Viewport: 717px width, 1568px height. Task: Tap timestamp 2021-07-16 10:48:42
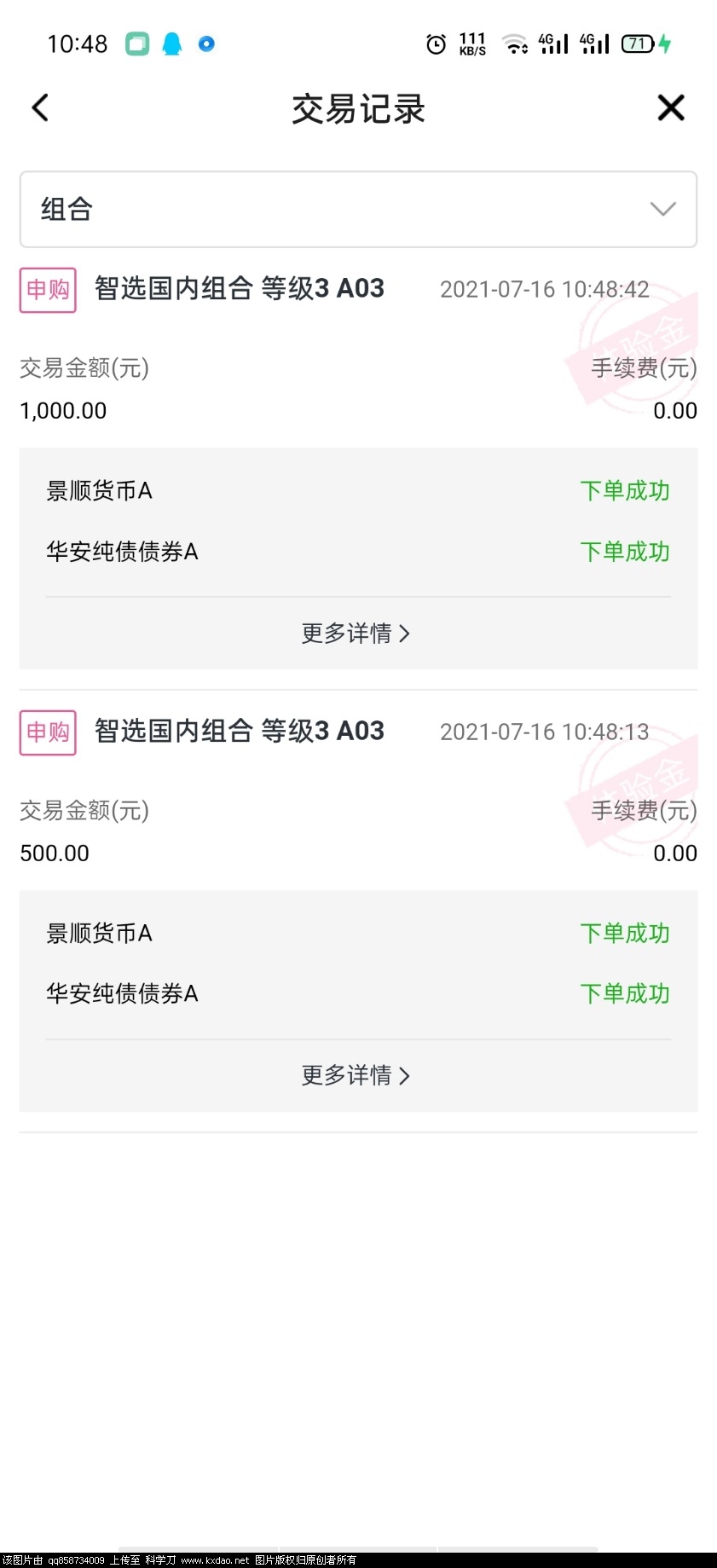(545, 289)
